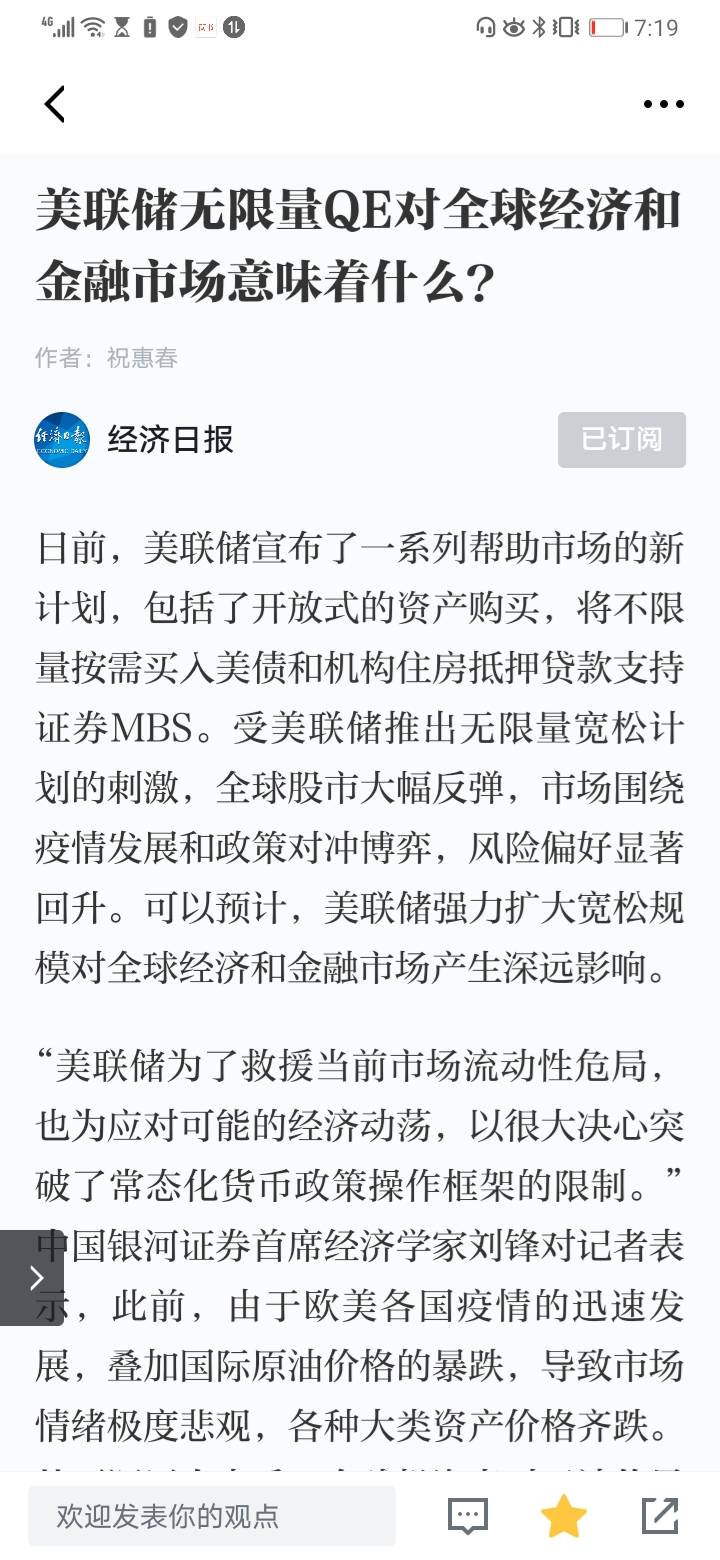The image size is (720, 1560).
Task: View the article comments
Action: point(467,1516)
